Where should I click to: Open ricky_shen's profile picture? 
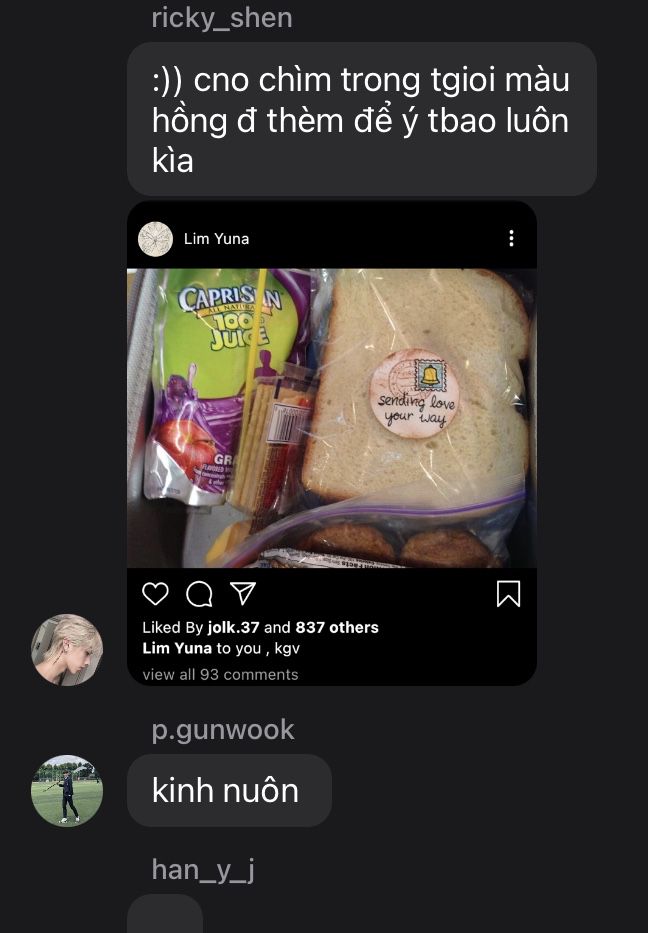point(67,650)
